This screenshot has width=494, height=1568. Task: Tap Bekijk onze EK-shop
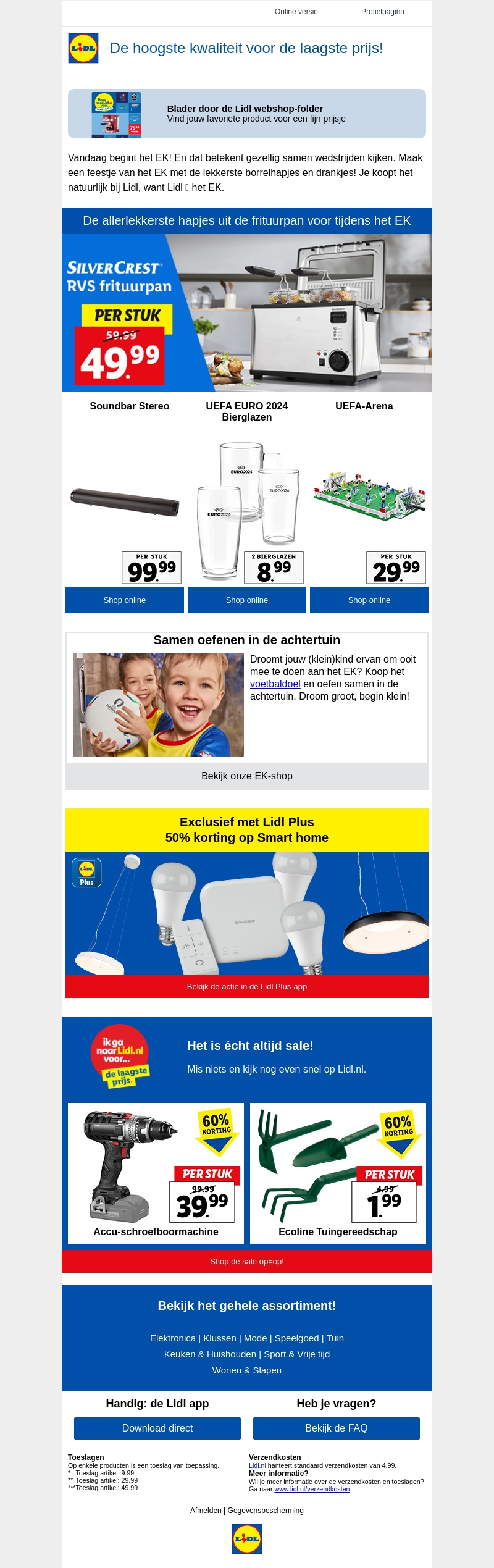[x=246, y=776]
